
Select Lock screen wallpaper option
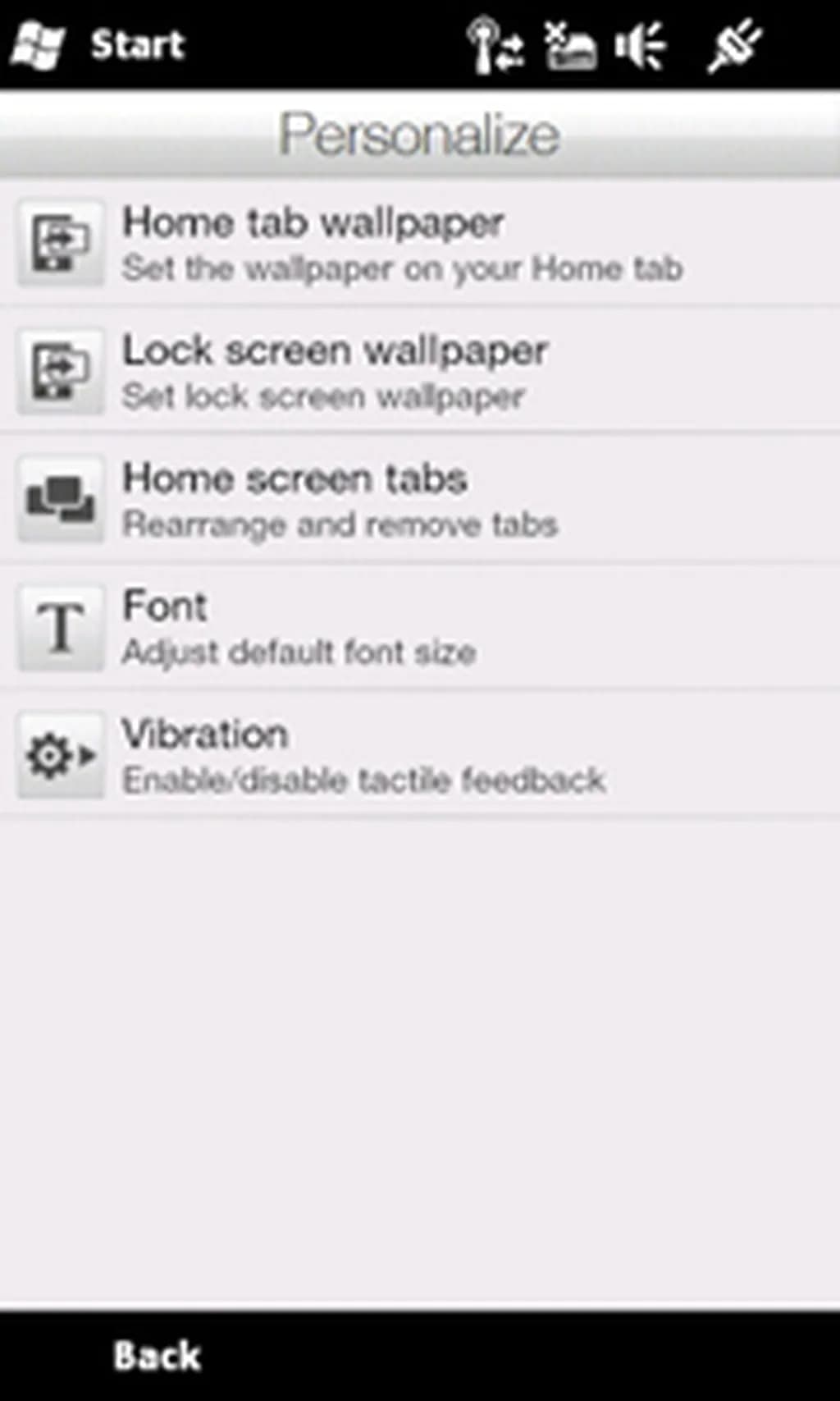coord(402,372)
